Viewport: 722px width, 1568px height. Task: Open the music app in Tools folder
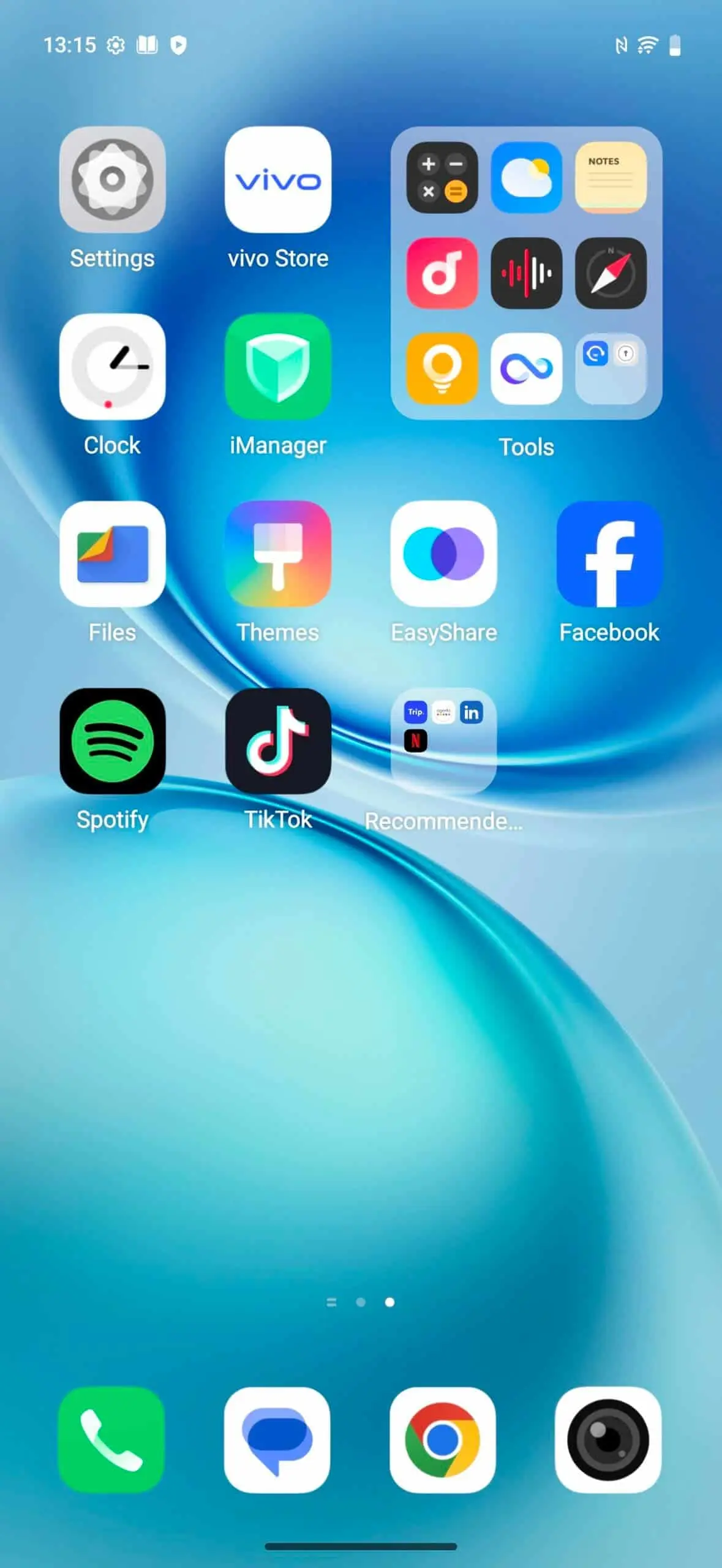point(442,273)
